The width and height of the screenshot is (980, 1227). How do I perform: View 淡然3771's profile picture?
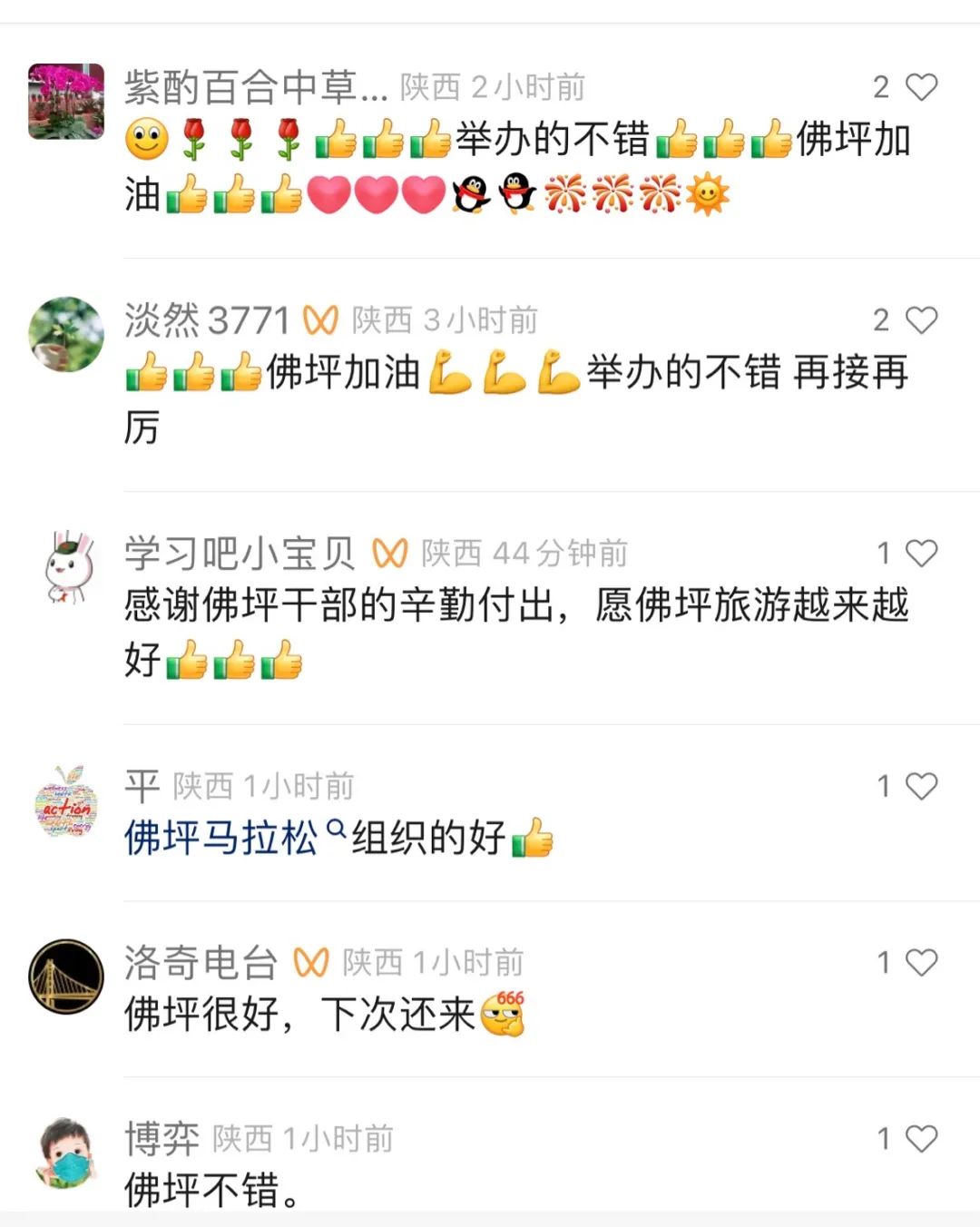66,334
